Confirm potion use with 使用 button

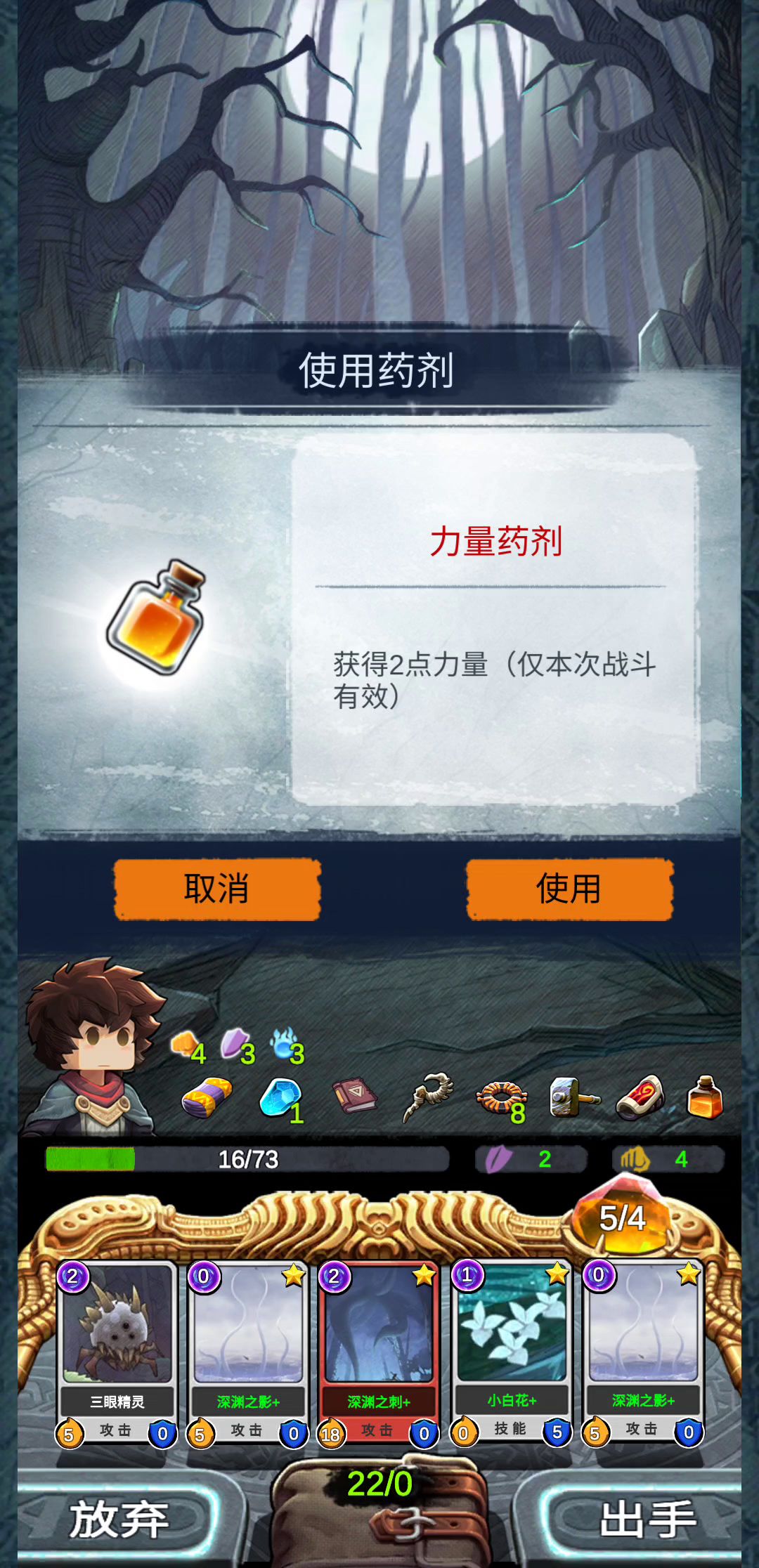(569, 889)
